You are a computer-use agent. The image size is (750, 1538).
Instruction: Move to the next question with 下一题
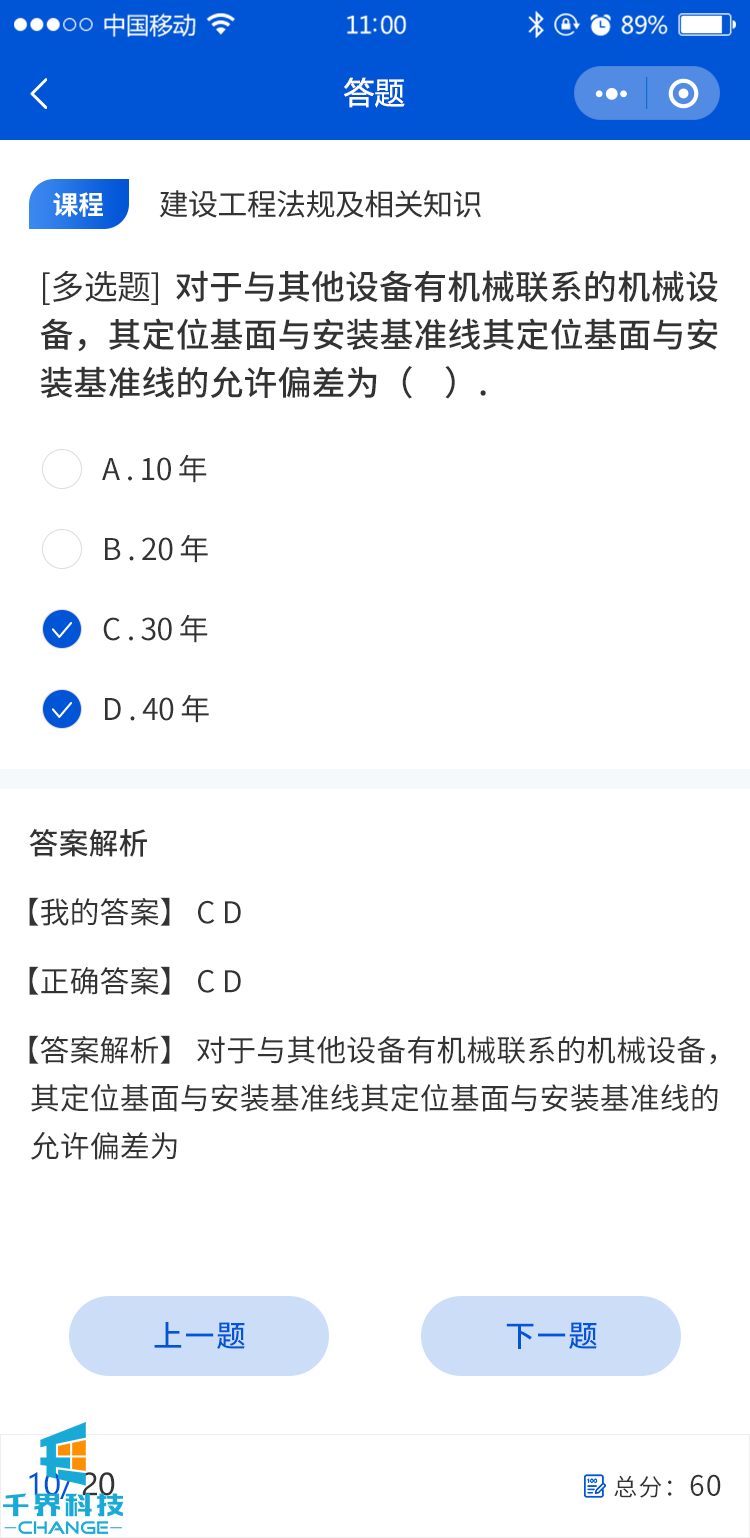(551, 1336)
